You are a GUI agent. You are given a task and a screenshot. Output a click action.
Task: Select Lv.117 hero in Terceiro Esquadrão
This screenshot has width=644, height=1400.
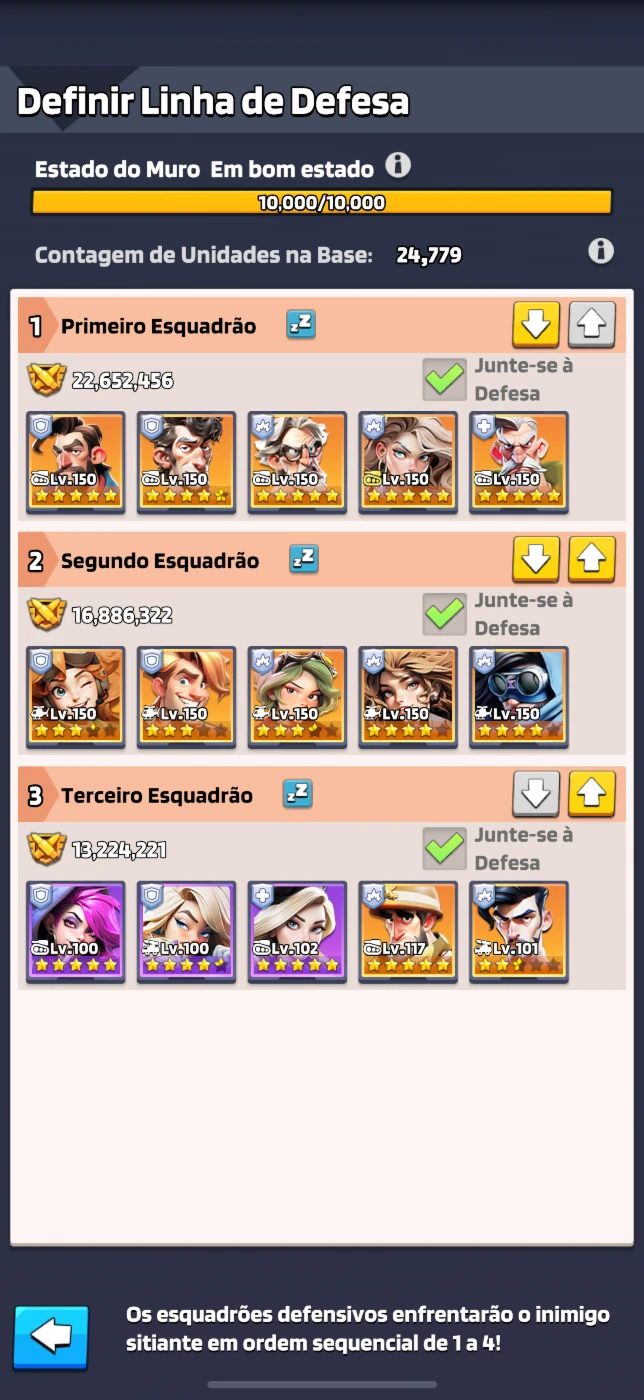click(x=408, y=932)
